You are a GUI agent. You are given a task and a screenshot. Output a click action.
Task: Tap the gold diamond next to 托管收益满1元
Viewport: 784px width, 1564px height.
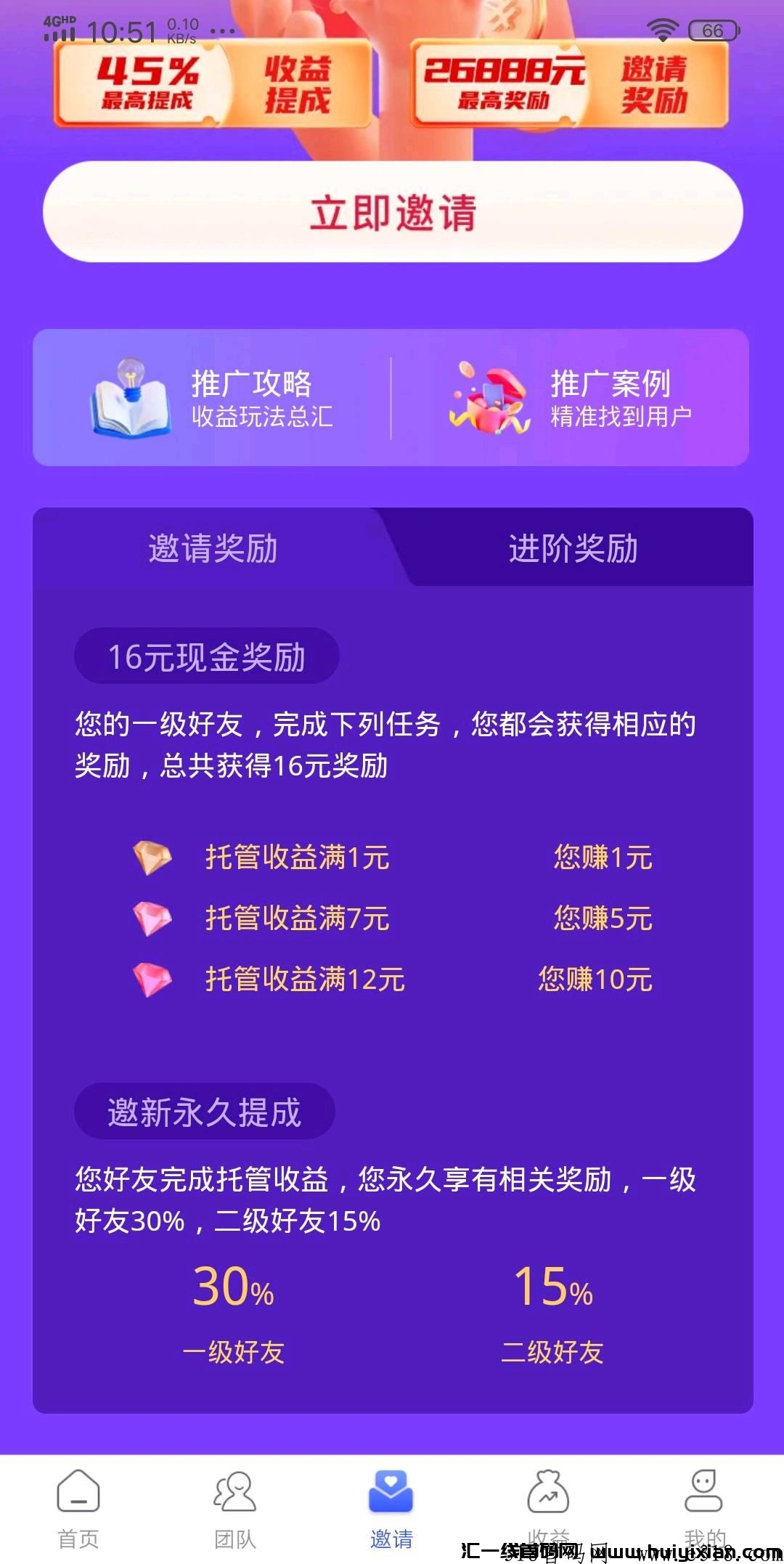coord(150,857)
